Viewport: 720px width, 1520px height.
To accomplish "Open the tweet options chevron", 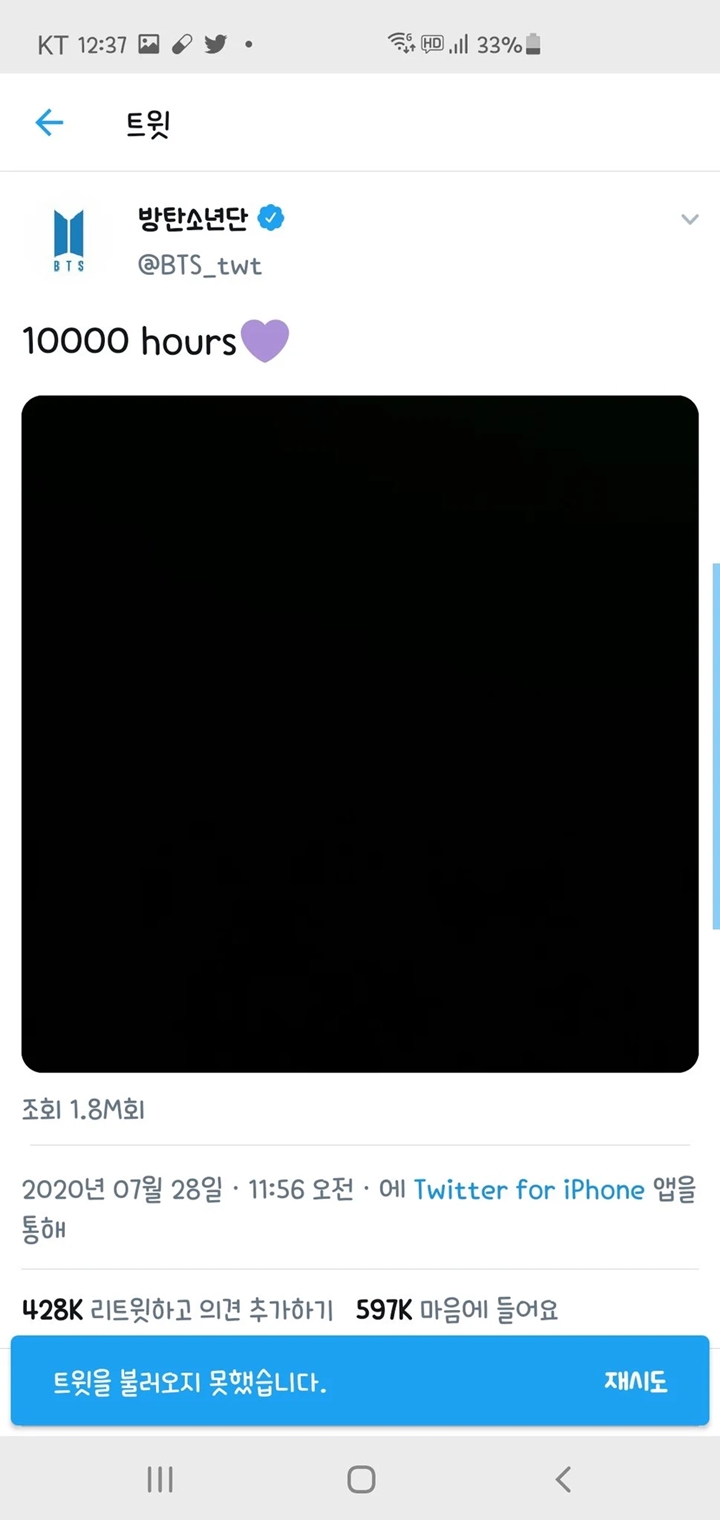I will pyautogui.click(x=689, y=219).
